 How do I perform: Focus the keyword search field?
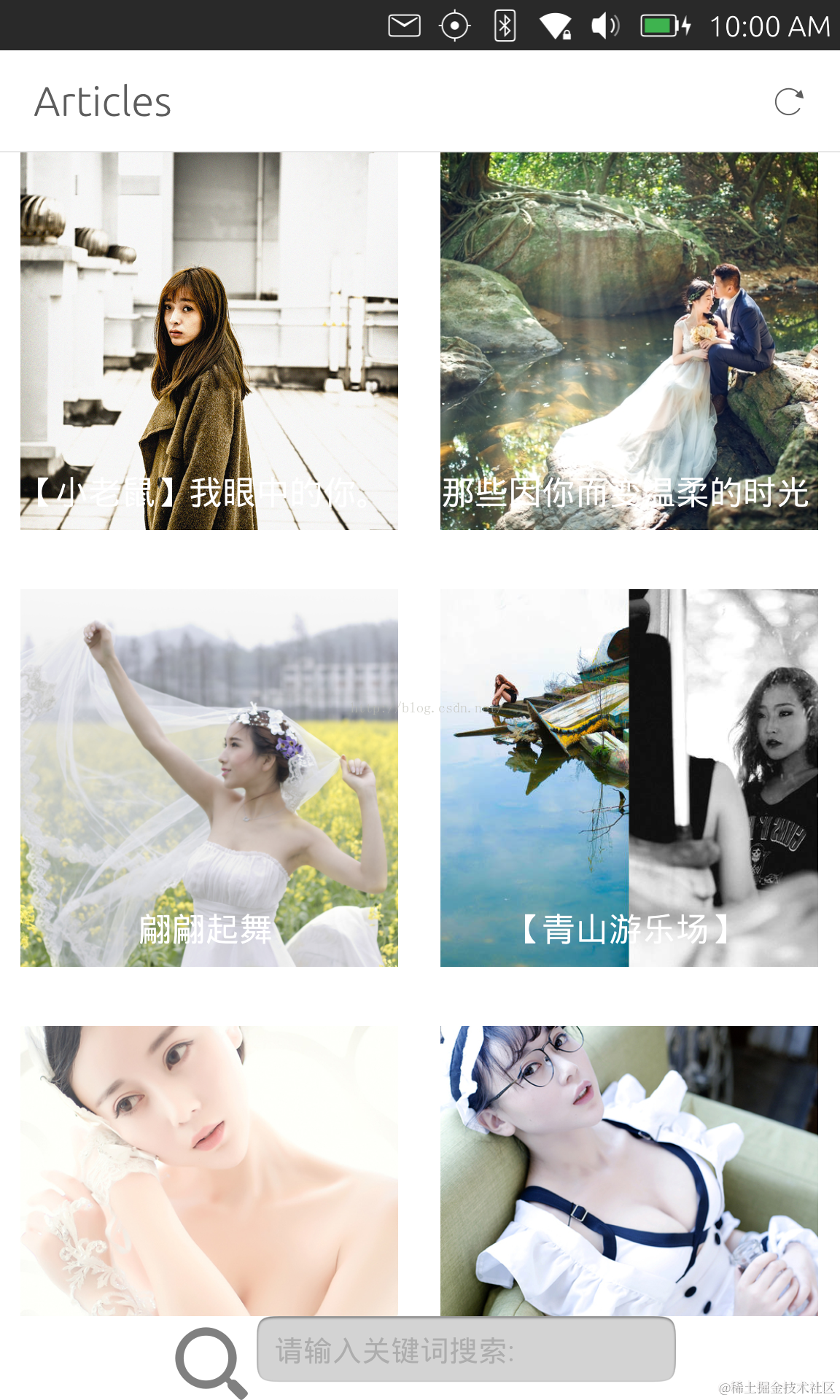click(x=466, y=1350)
